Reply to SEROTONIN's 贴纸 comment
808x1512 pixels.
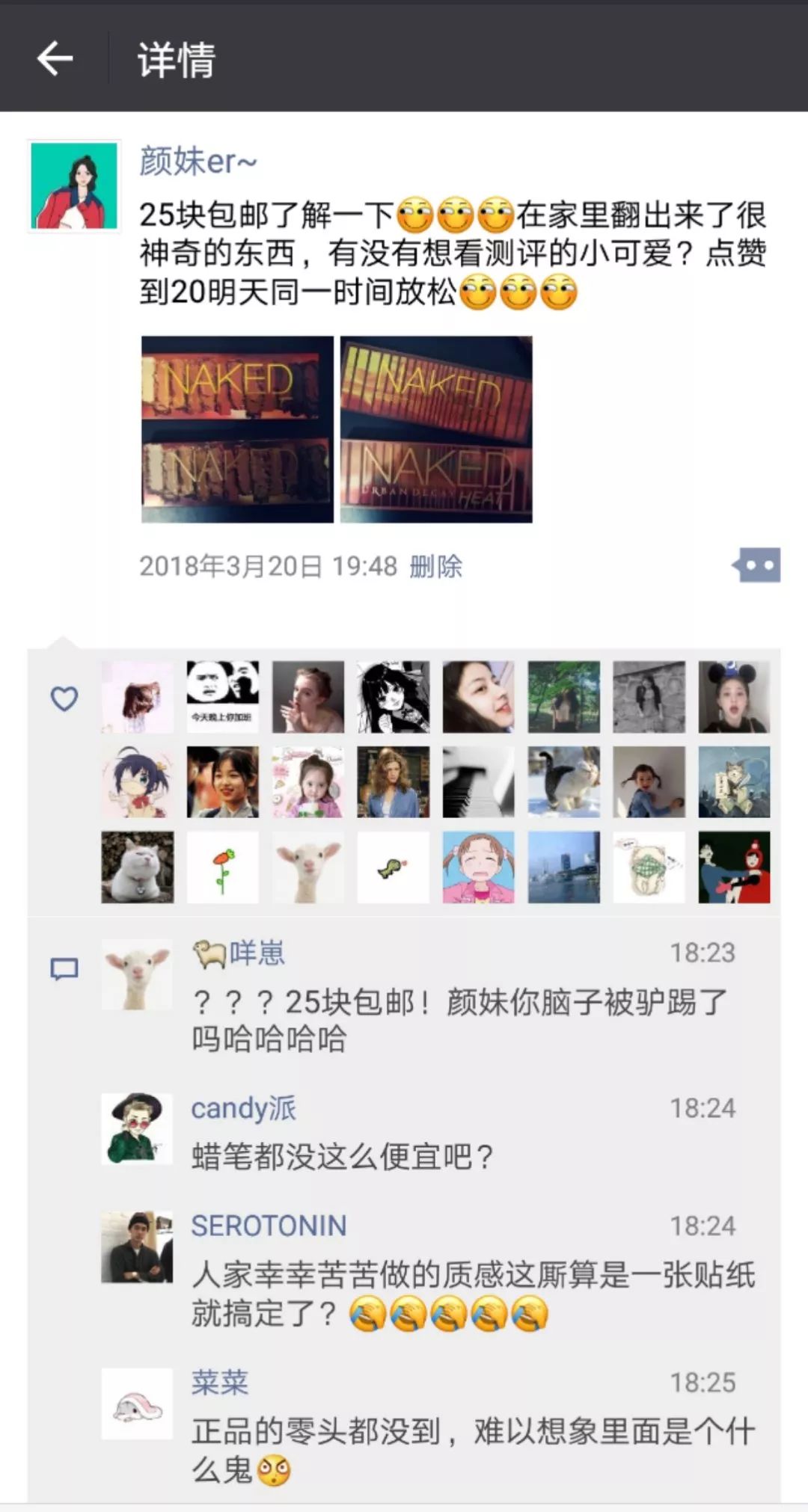tap(473, 1294)
